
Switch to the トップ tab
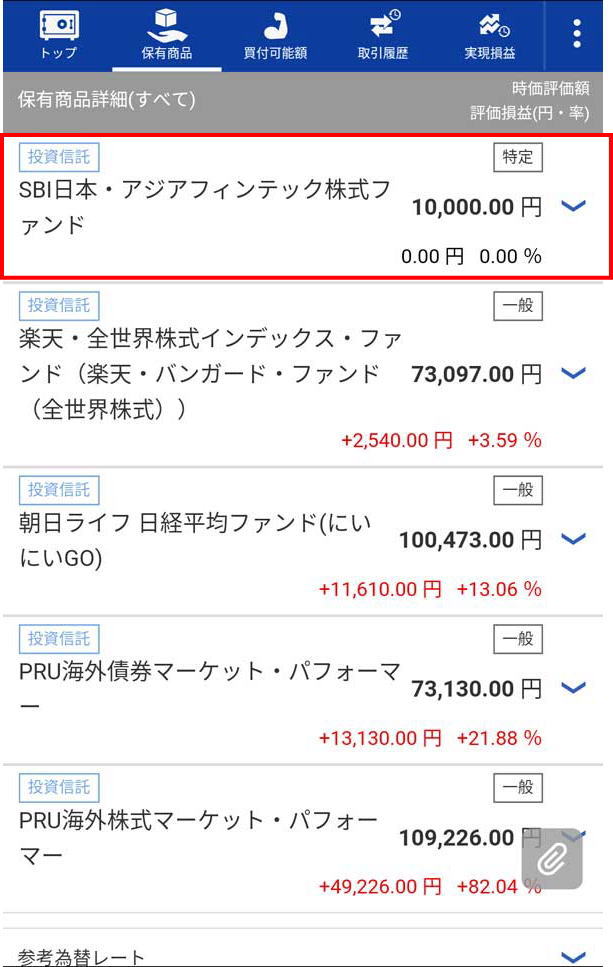[58, 36]
